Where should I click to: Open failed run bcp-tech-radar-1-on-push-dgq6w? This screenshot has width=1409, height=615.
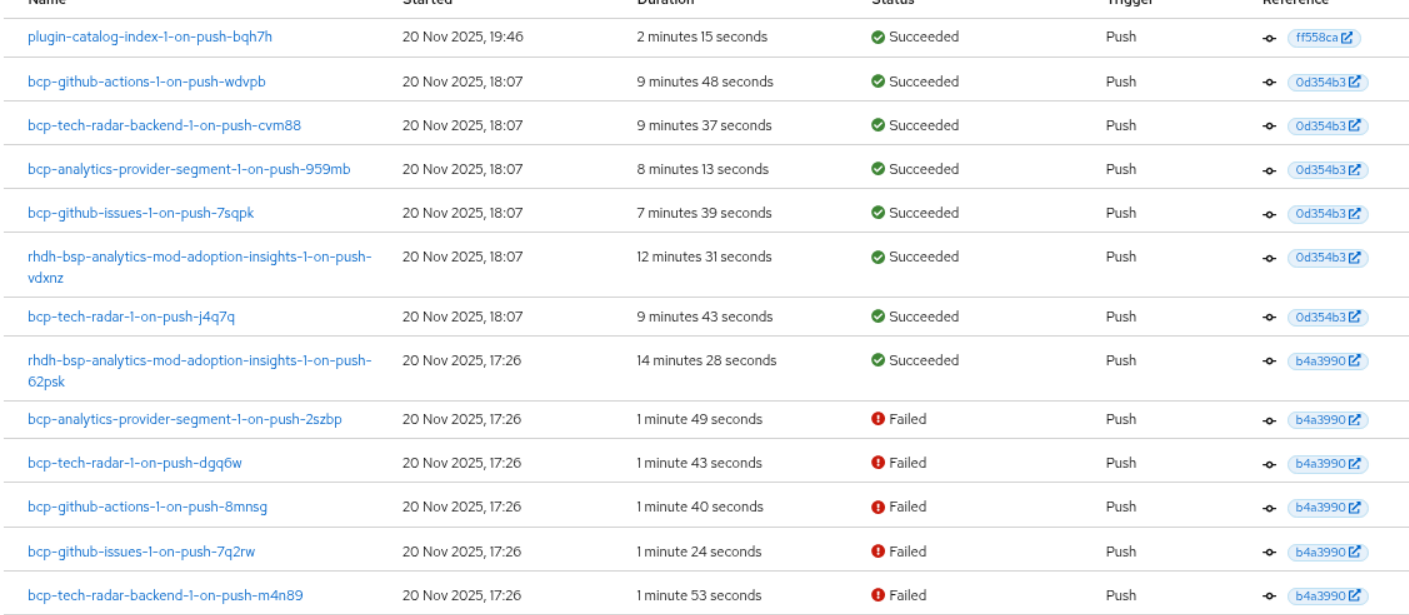coord(135,463)
